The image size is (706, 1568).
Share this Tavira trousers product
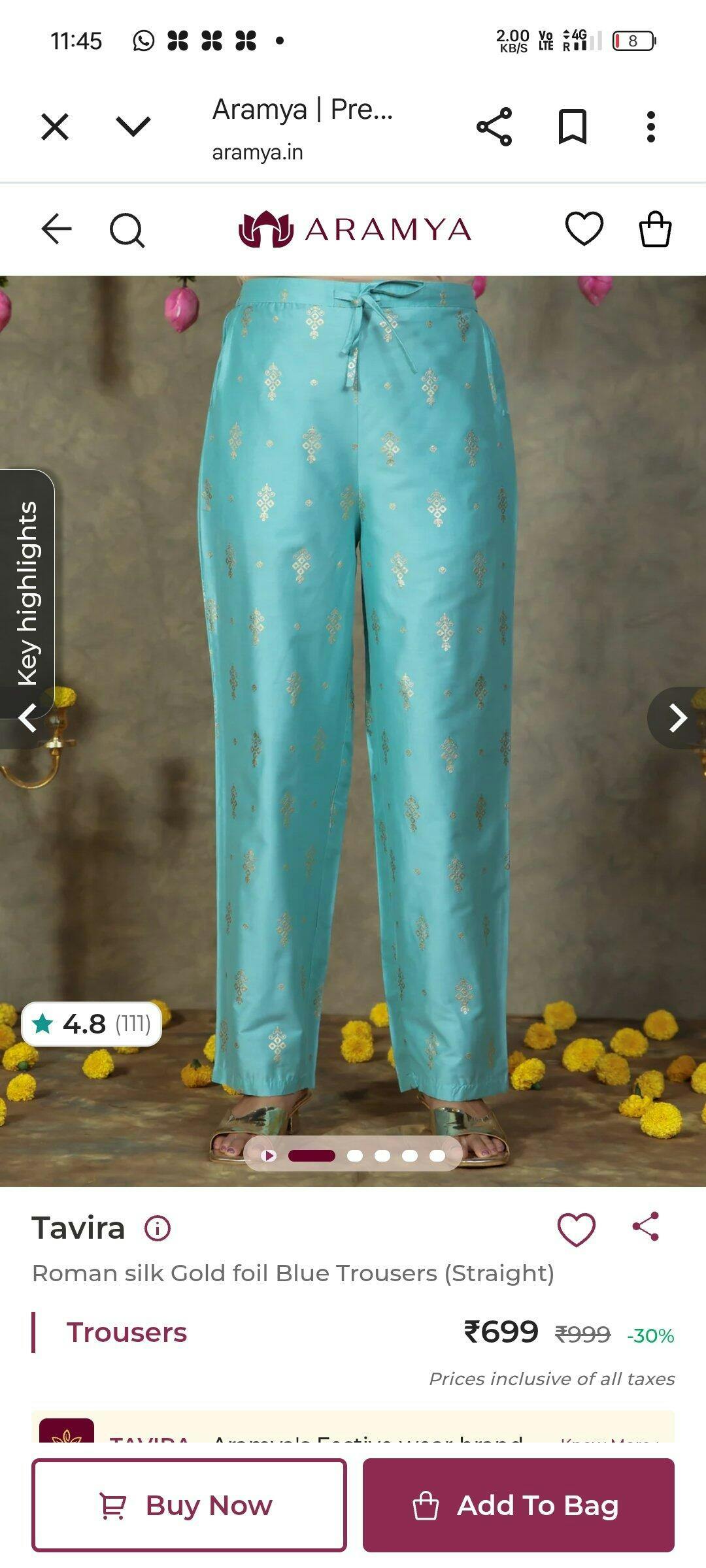(646, 1226)
